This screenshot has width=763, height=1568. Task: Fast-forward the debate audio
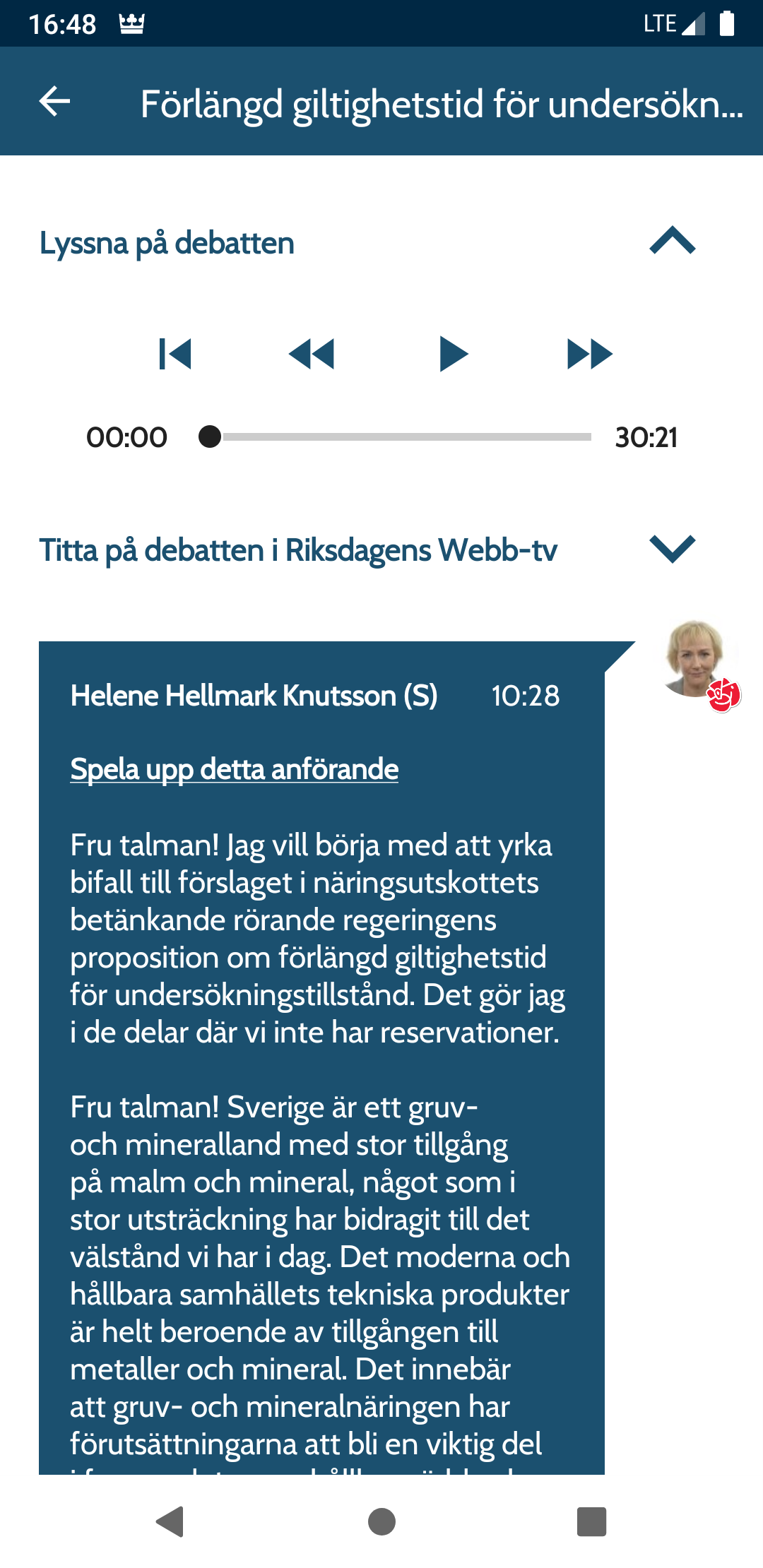coord(590,354)
